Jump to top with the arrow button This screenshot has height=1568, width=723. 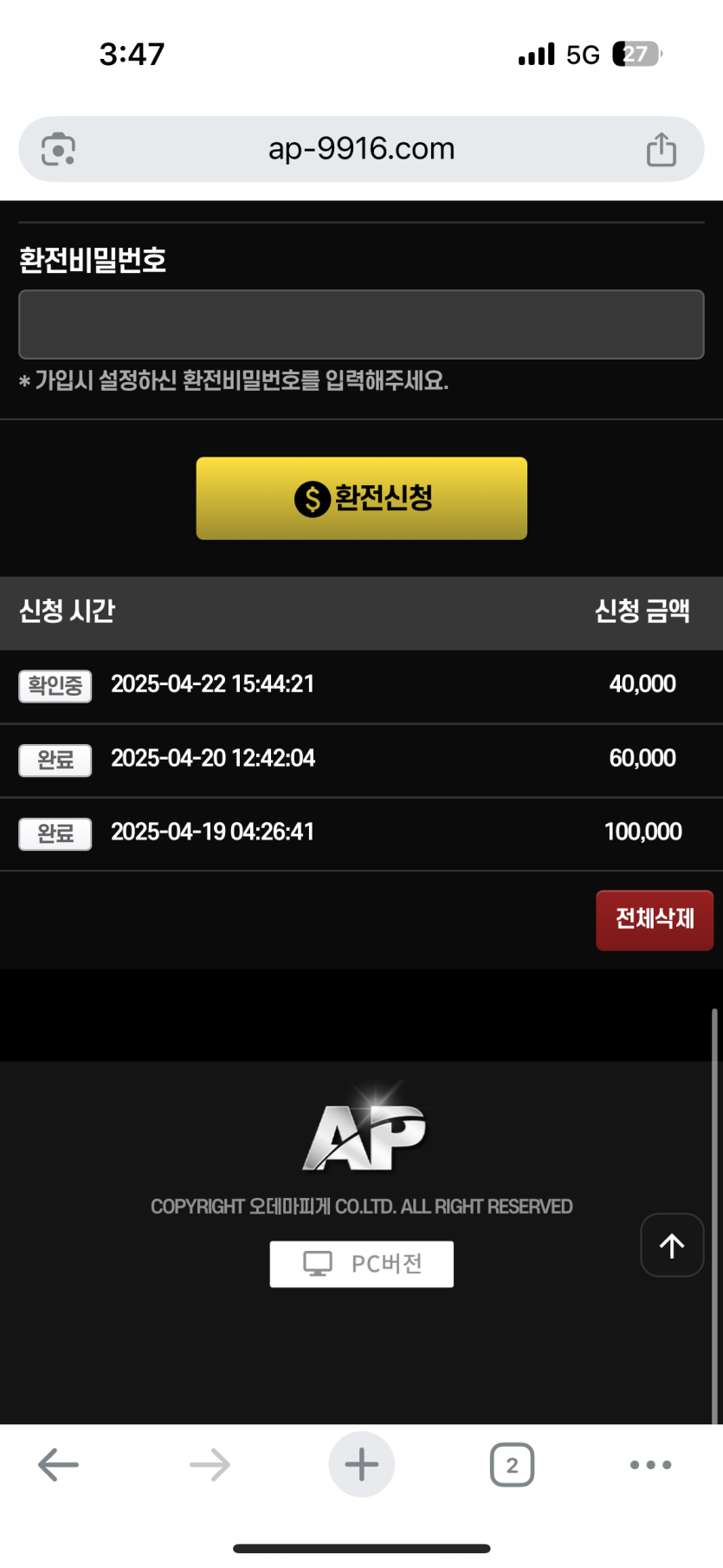coord(672,1245)
